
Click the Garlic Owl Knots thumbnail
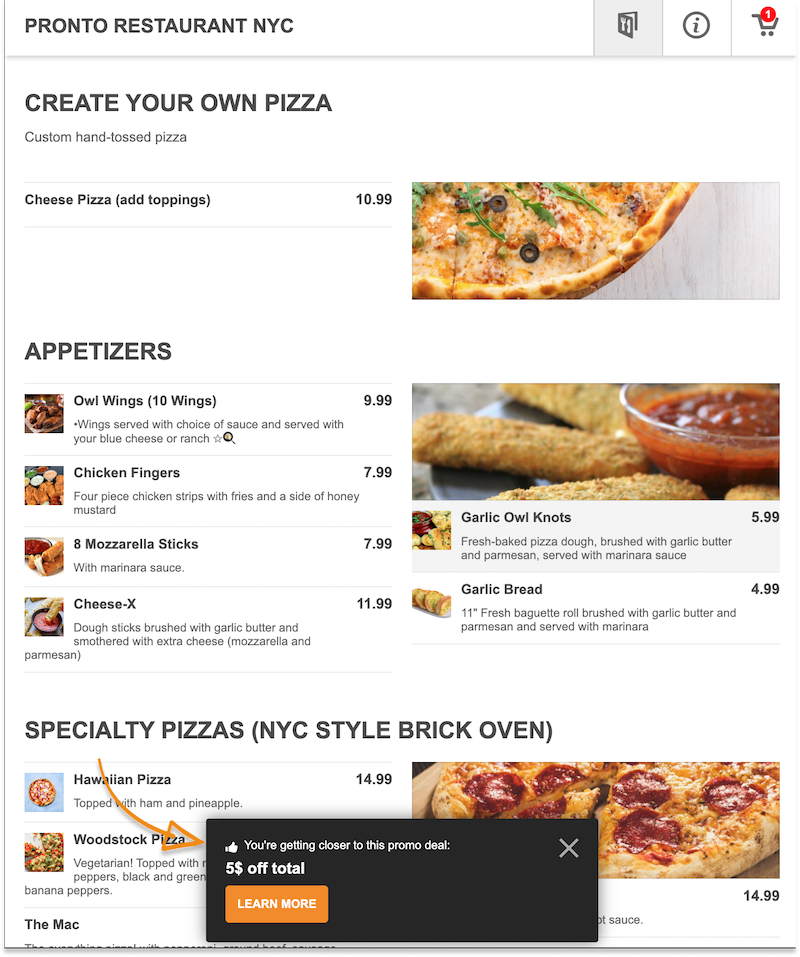click(431, 530)
